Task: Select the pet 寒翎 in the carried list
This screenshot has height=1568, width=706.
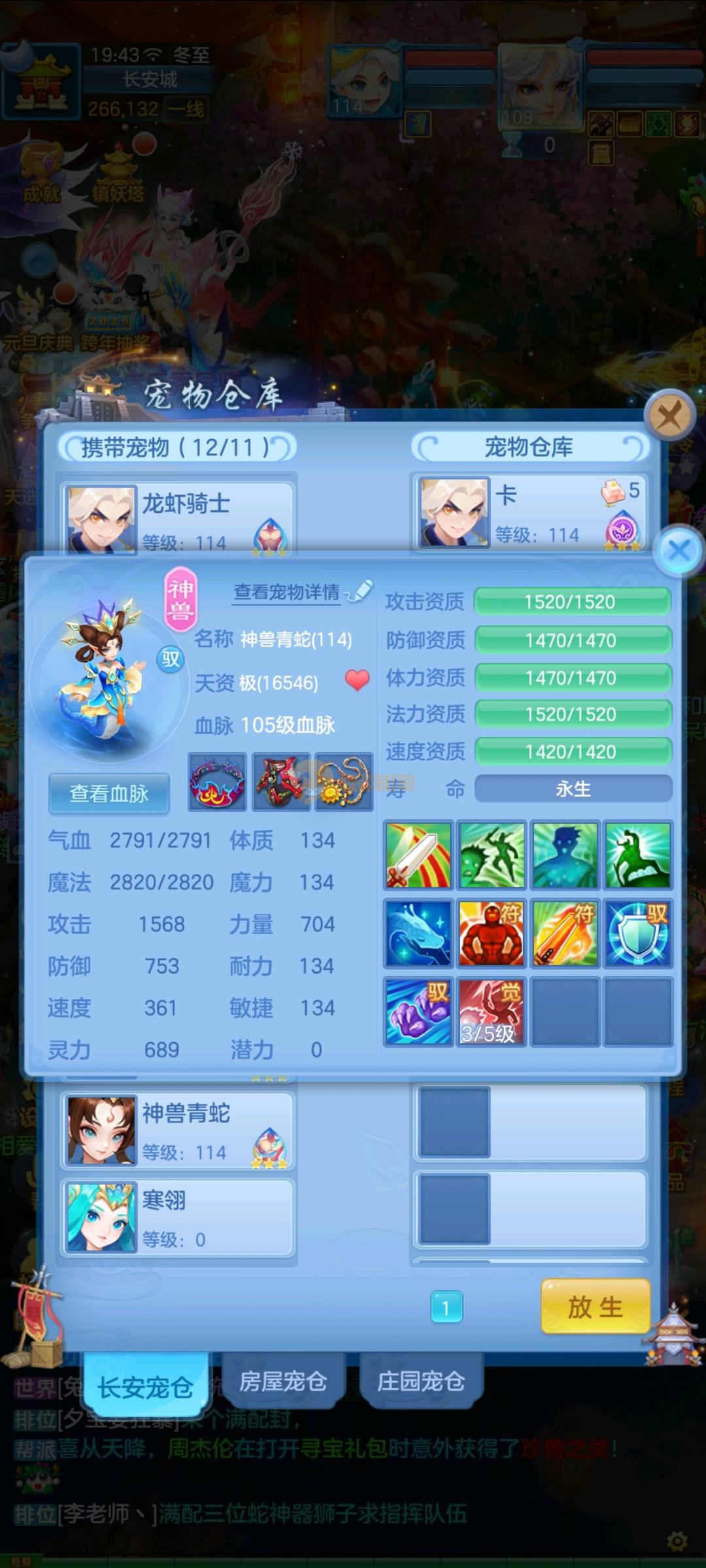Action: (178, 1218)
